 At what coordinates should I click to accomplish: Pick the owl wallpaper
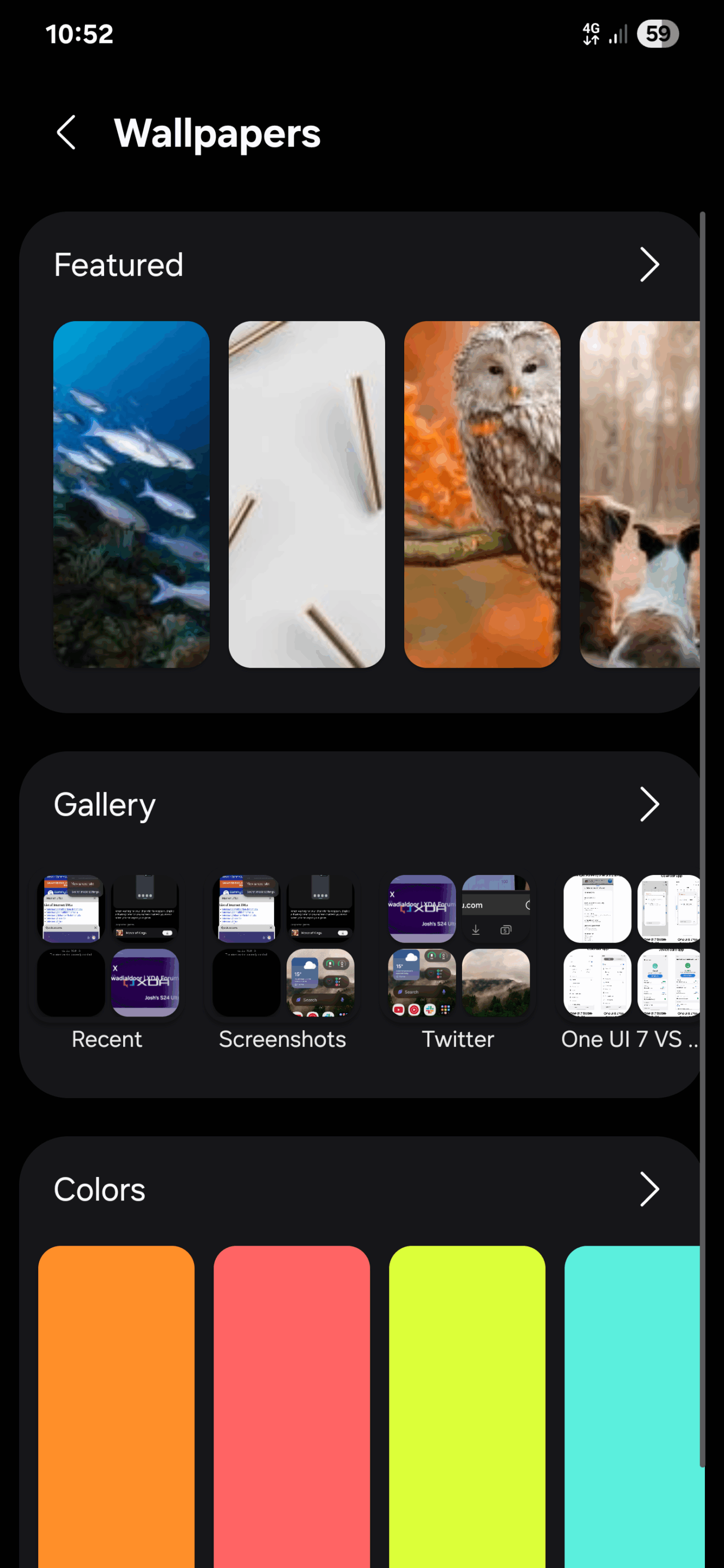(482, 494)
